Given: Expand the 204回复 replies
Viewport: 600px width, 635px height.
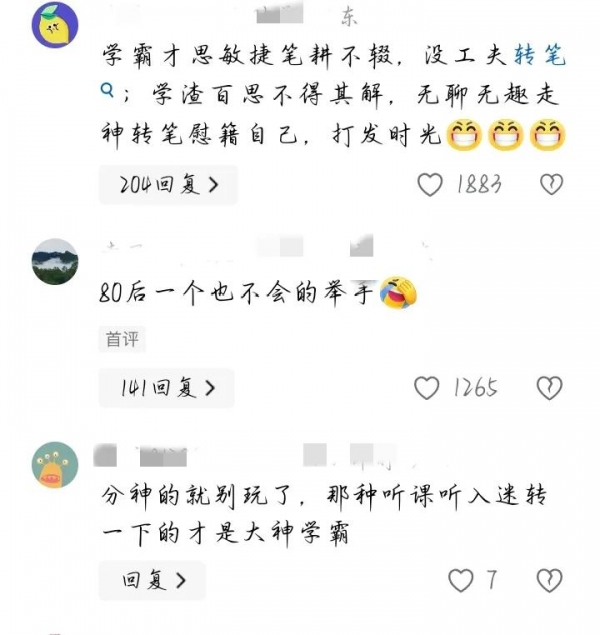Looking at the screenshot, I should 167,184.
